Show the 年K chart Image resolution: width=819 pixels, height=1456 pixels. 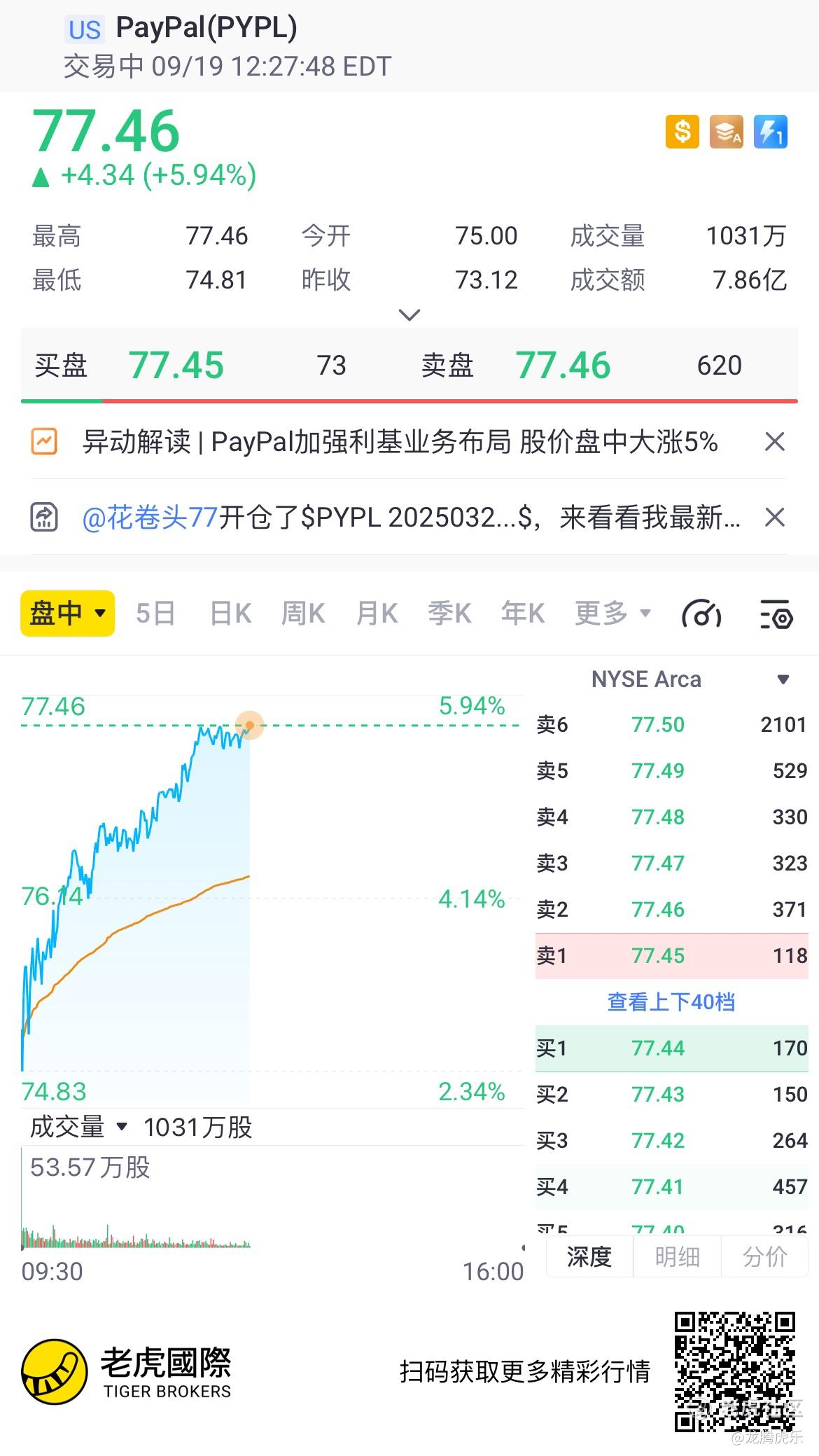pyautogui.click(x=522, y=613)
